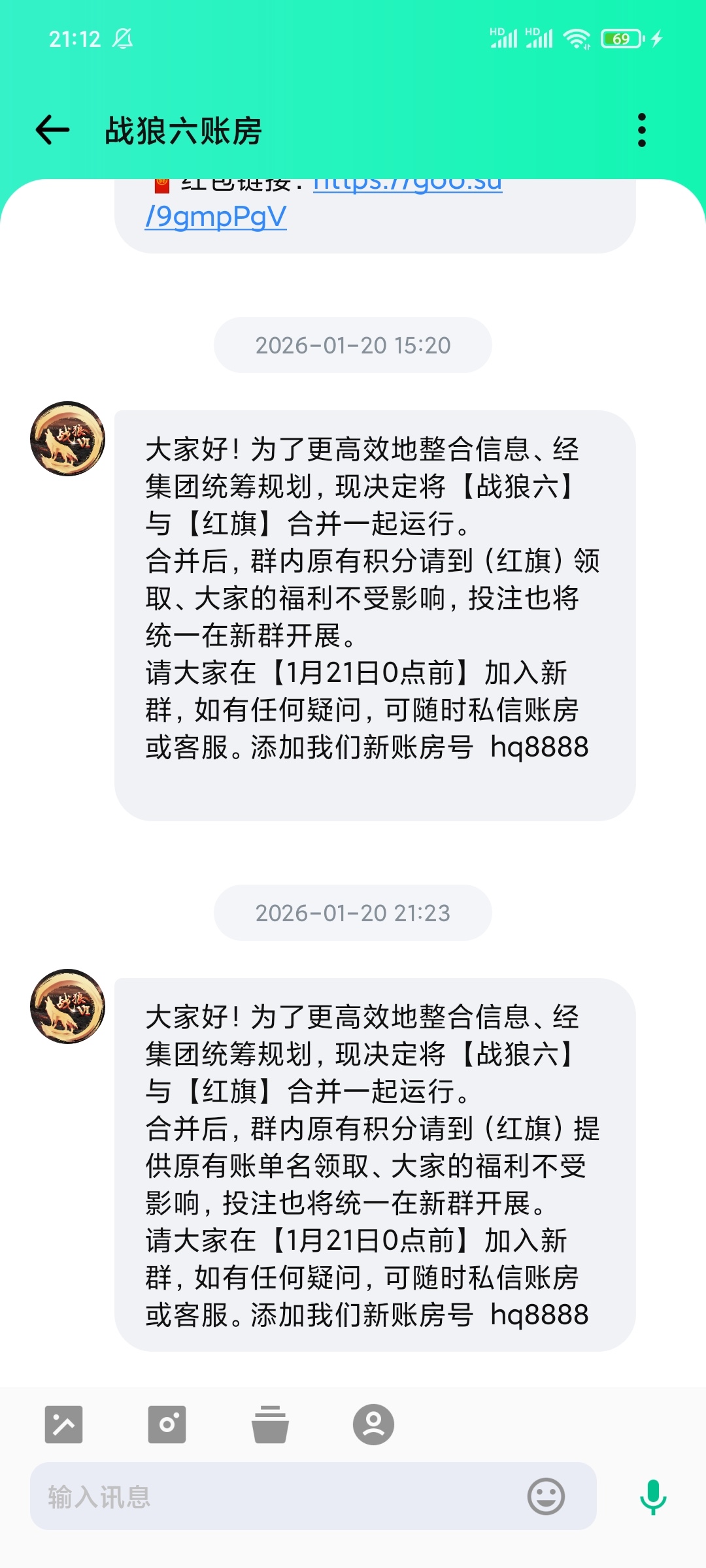This screenshot has height=1568, width=706.
Task: Attach an image from gallery
Action: tap(64, 1424)
